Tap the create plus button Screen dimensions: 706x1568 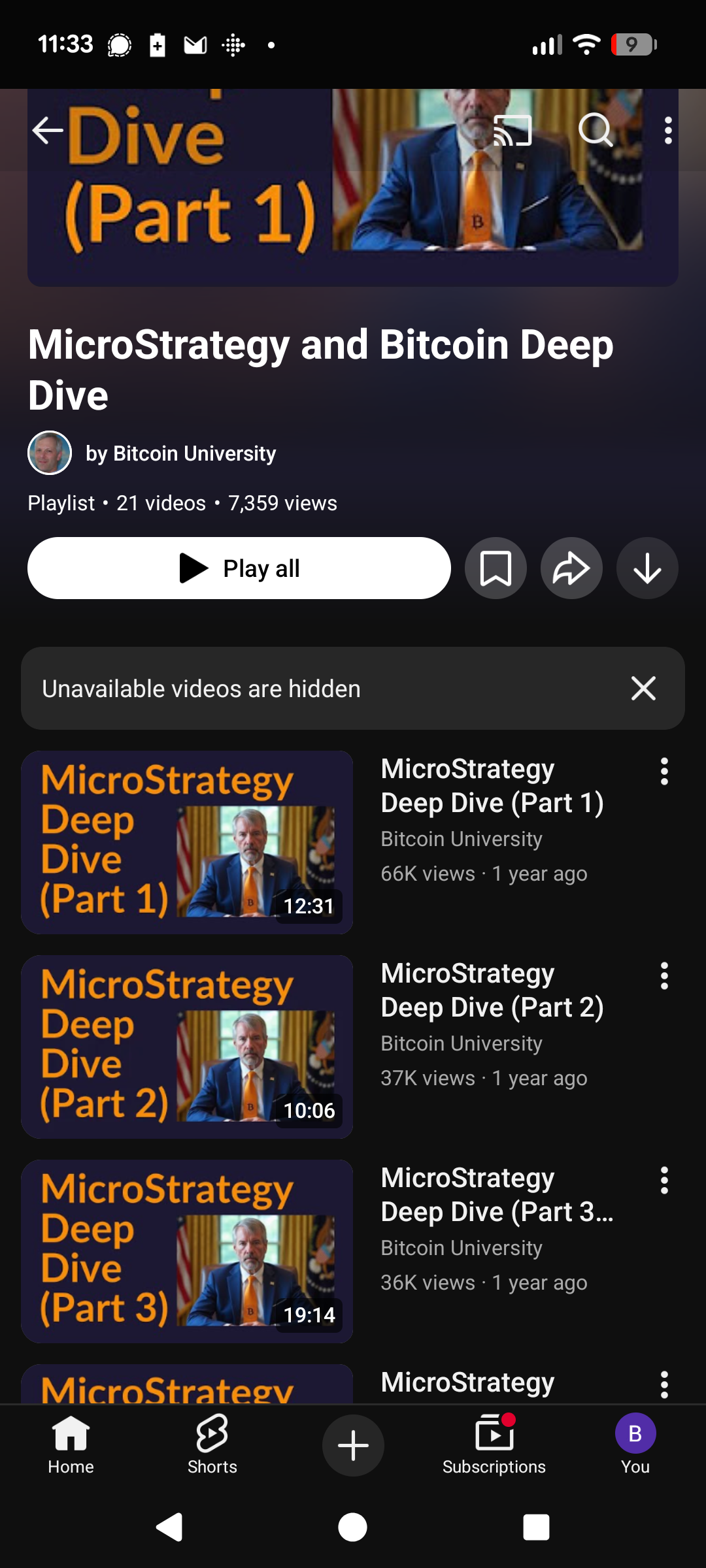[x=353, y=1445]
